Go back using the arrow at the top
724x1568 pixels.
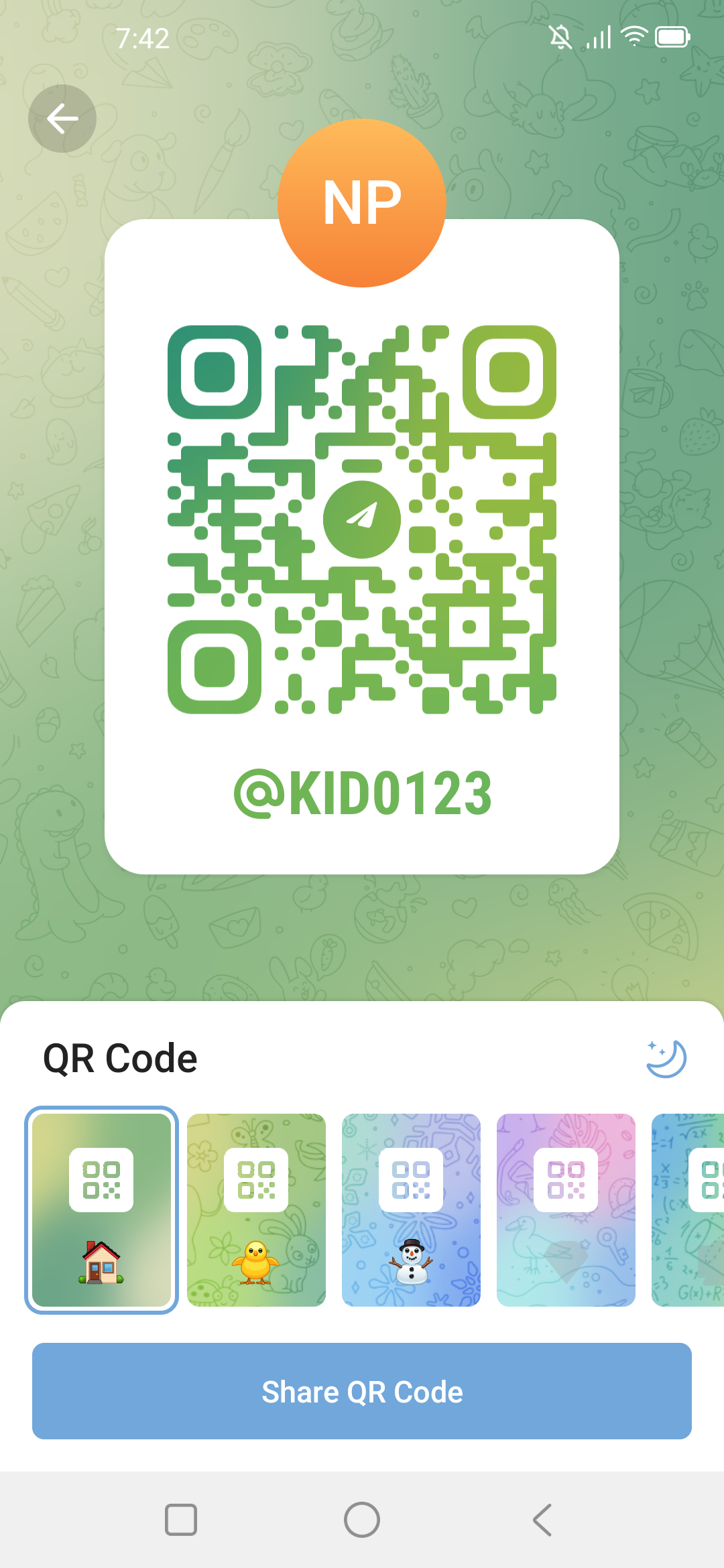62,119
